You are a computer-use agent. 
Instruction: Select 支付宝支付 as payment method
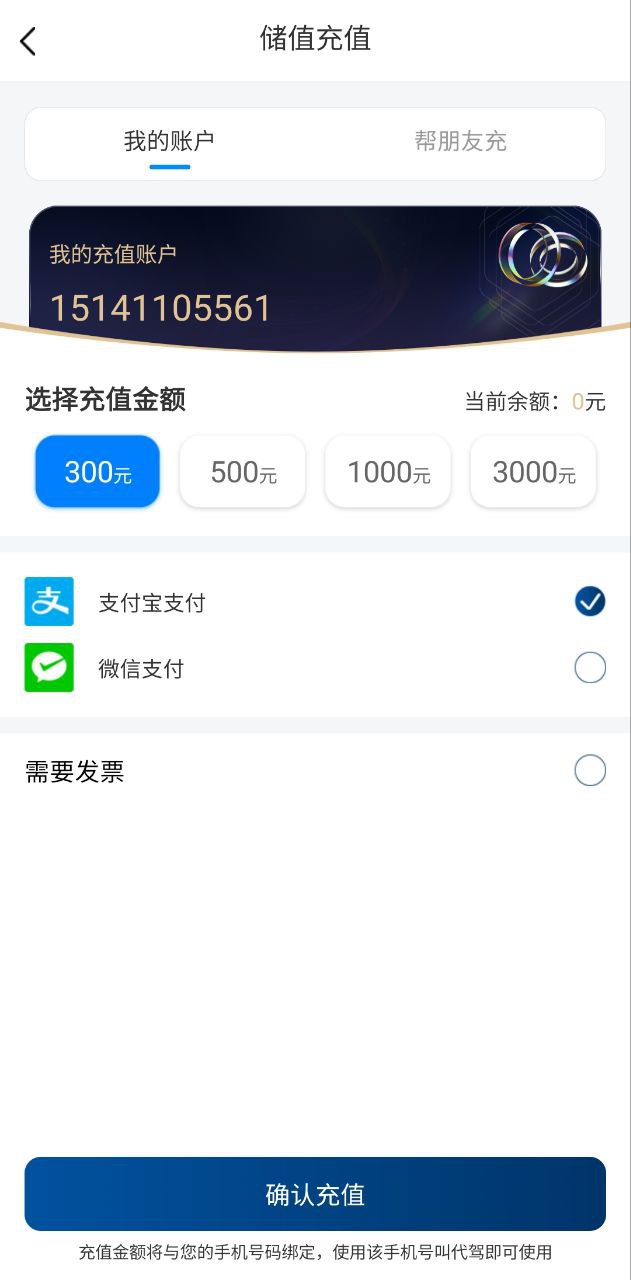(x=590, y=602)
